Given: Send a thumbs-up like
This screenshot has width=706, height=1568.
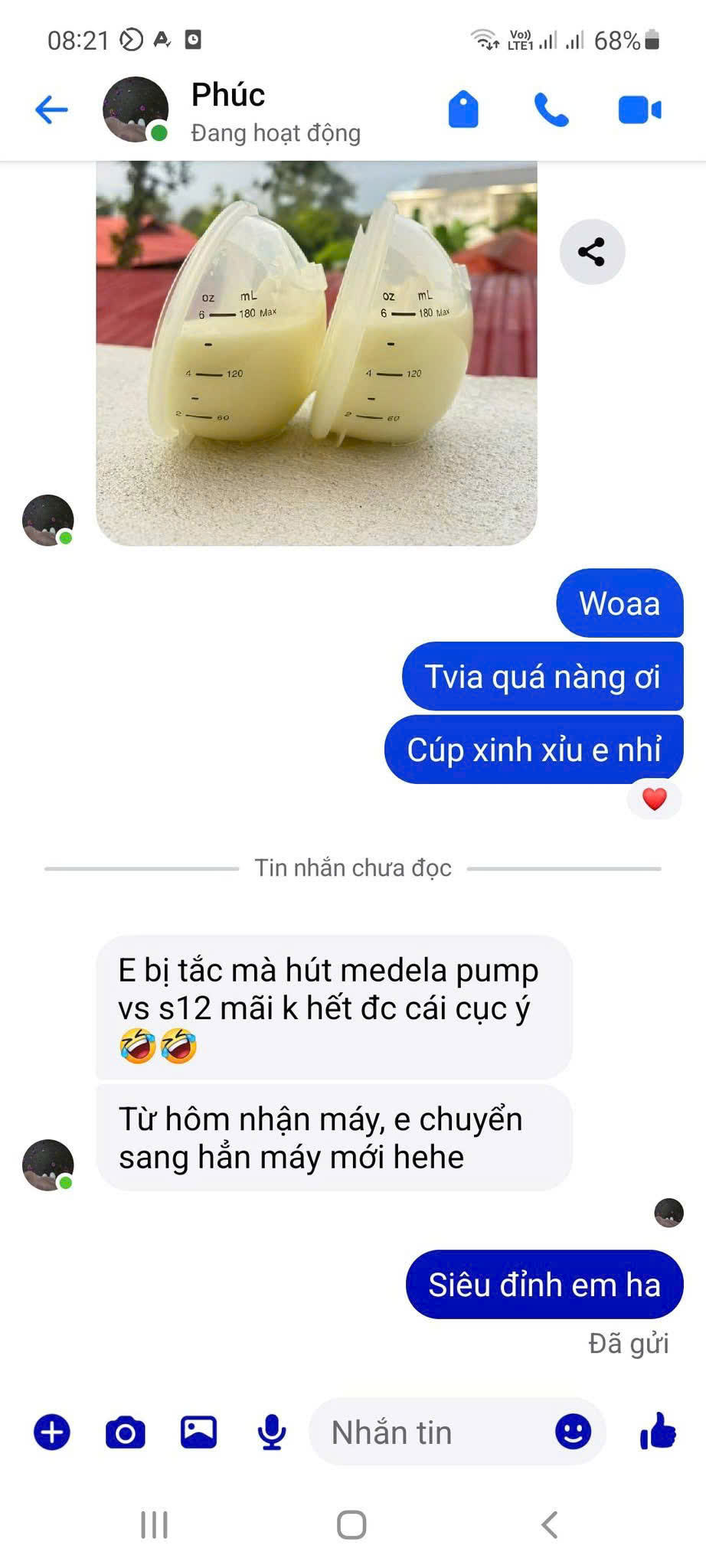Looking at the screenshot, I should click(x=658, y=1430).
